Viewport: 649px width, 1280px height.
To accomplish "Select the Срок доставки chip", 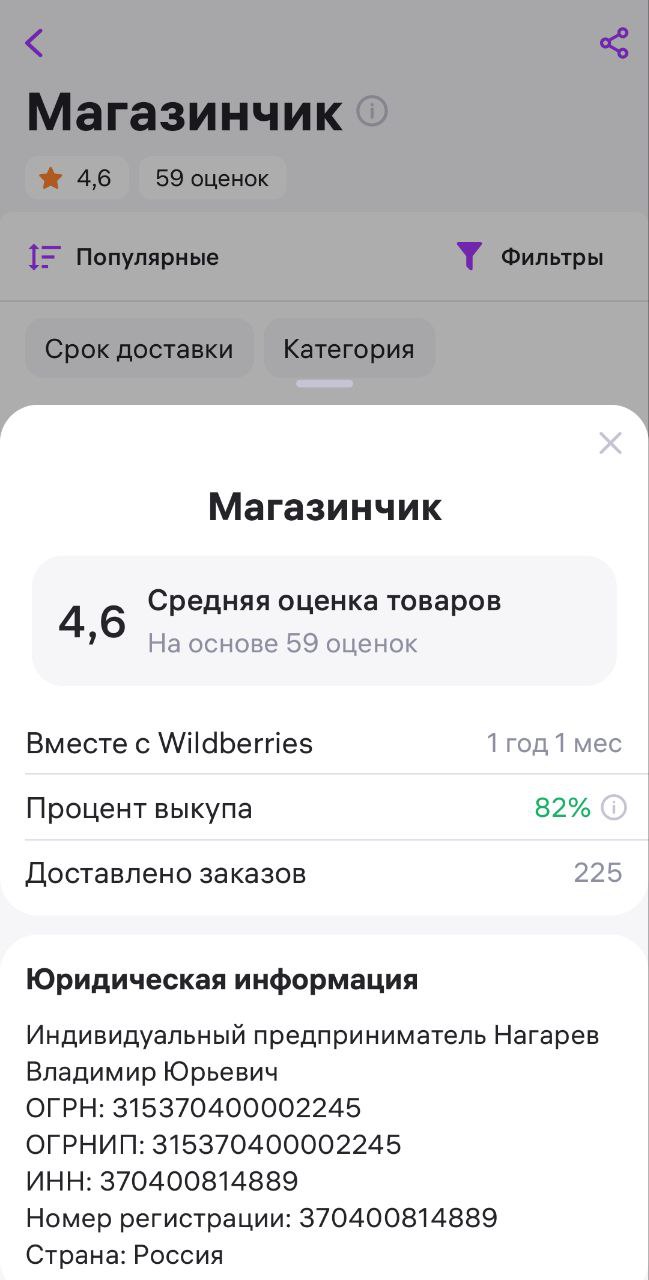I will [139, 349].
